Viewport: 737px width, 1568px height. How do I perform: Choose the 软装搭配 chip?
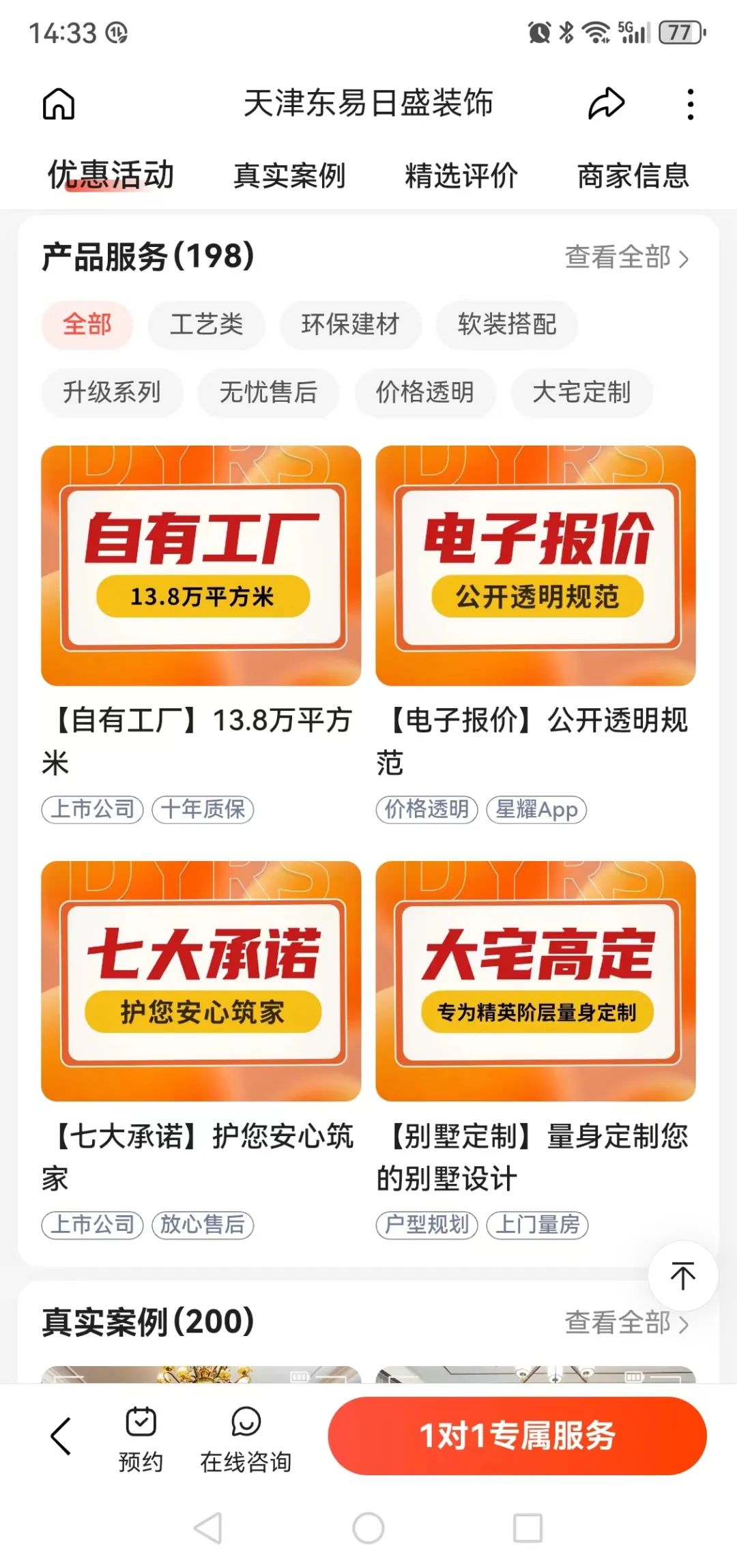[x=507, y=324]
